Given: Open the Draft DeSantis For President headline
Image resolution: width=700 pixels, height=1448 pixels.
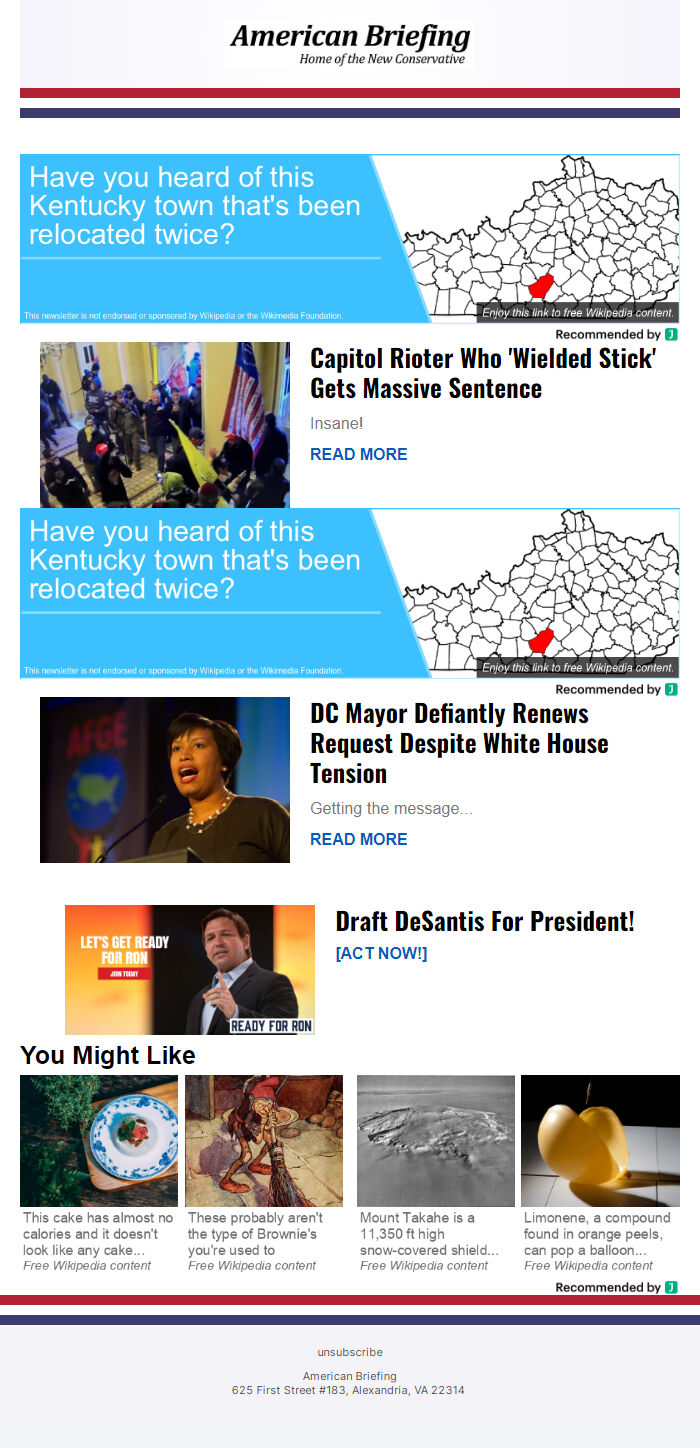Looking at the screenshot, I should [x=485, y=921].
